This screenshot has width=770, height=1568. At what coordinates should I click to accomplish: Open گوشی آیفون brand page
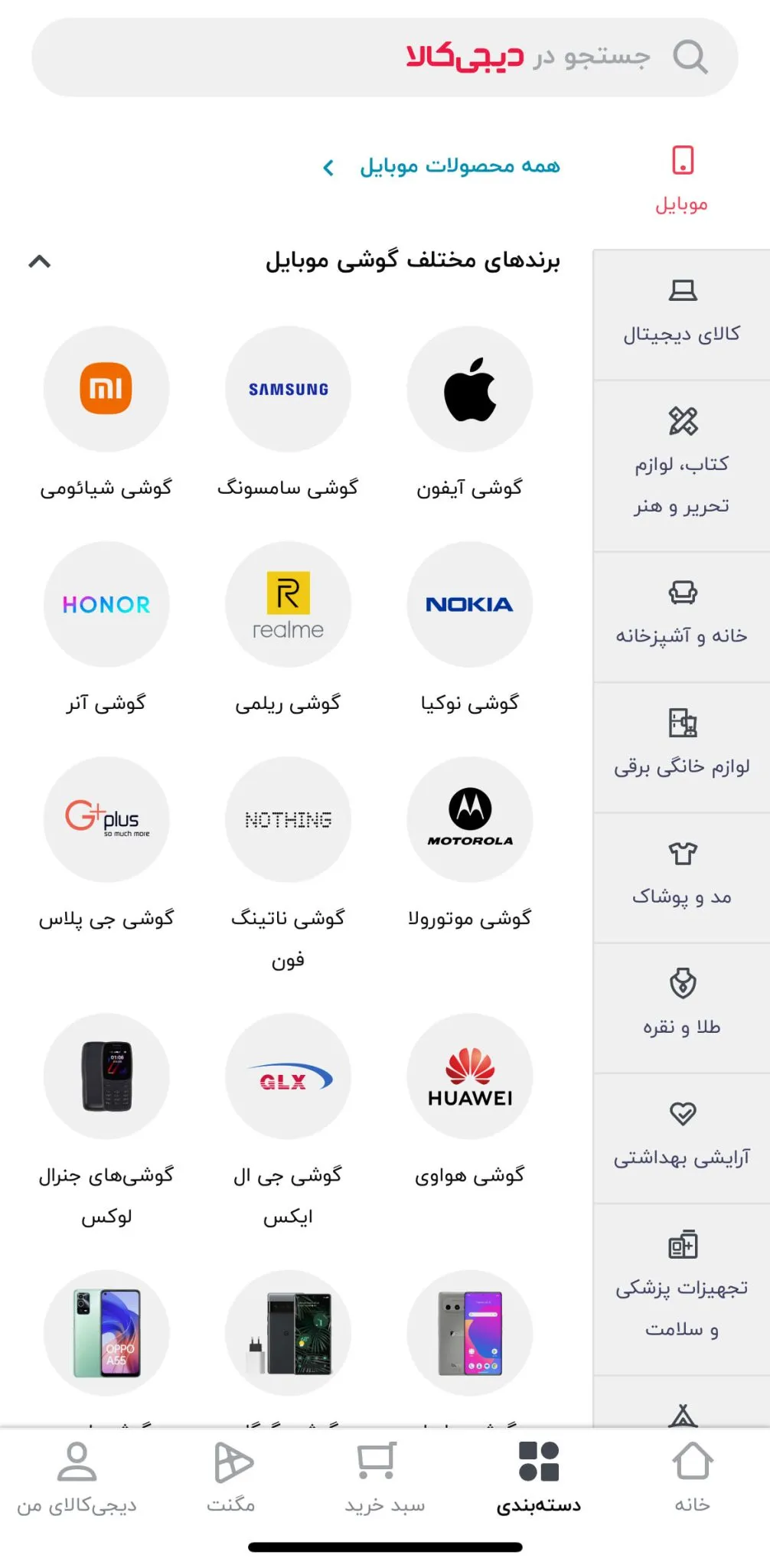point(469,389)
